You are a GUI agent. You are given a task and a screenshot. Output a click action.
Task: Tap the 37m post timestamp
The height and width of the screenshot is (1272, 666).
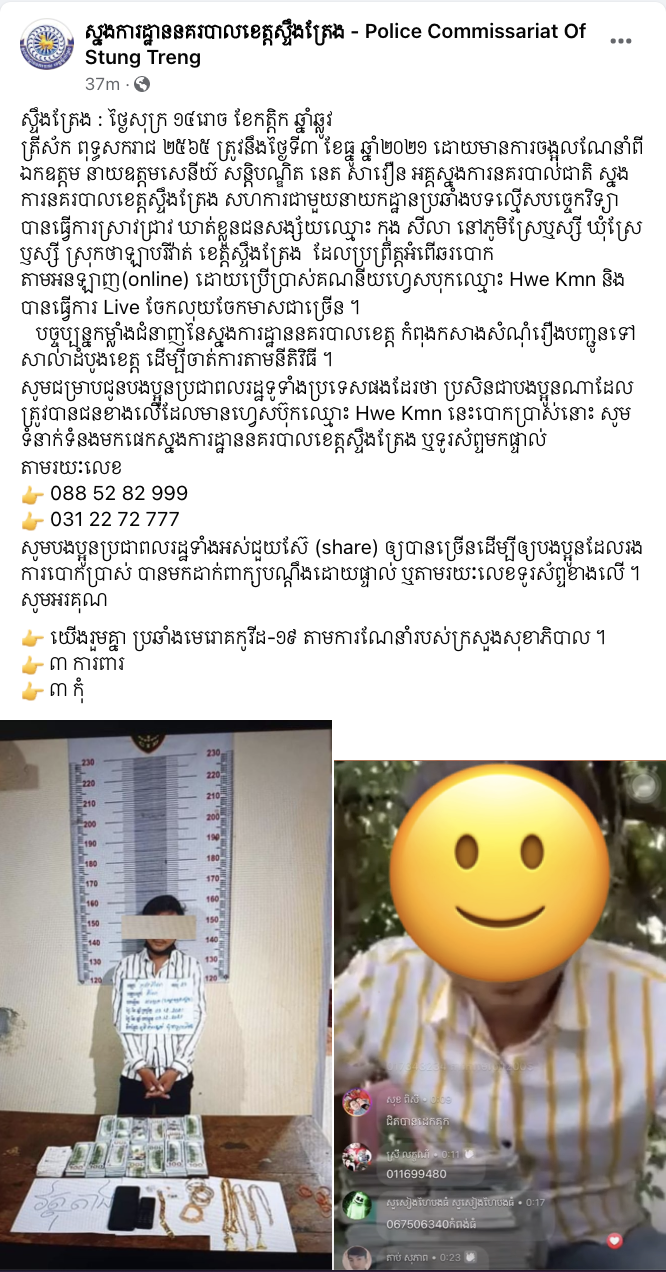point(102,82)
